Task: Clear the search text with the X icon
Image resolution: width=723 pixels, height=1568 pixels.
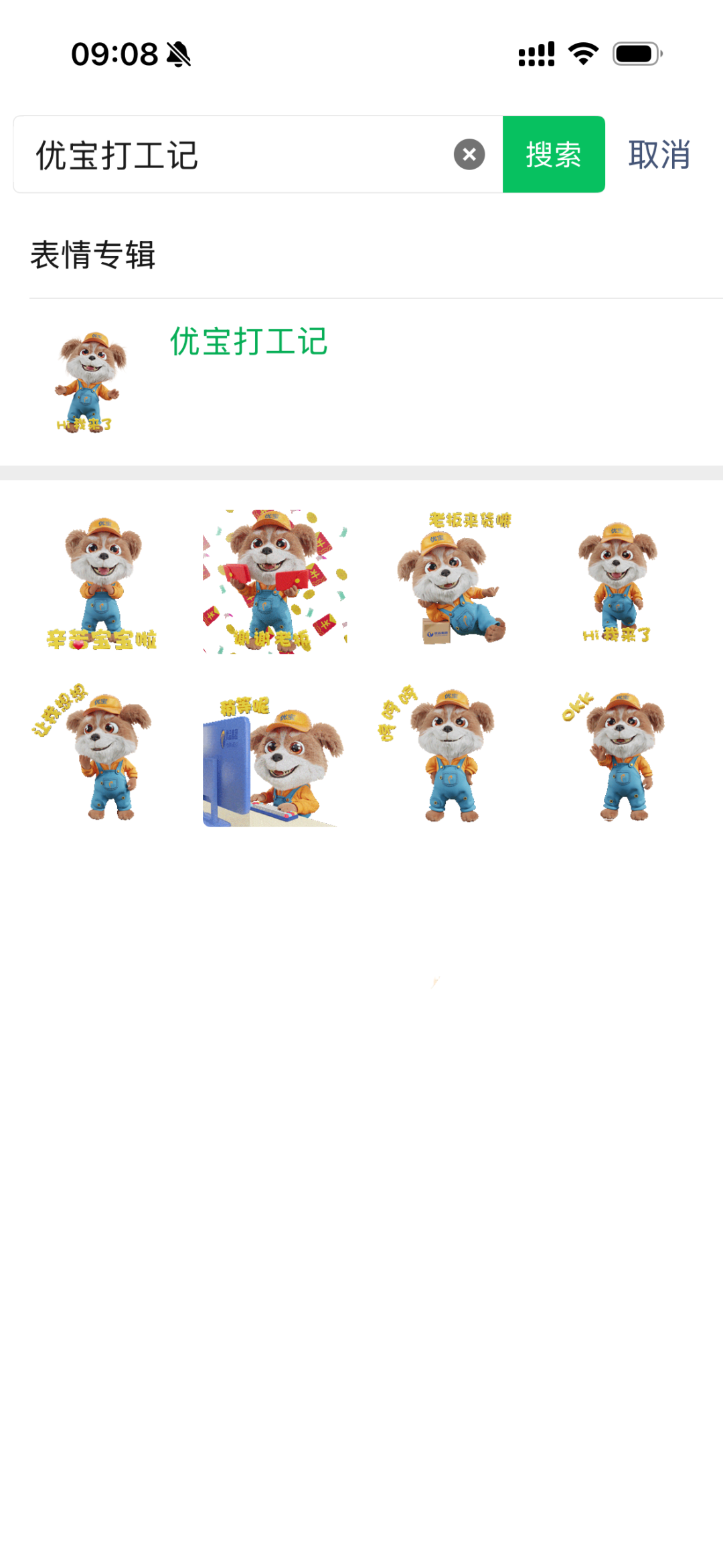Action: pyautogui.click(x=469, y=155)
